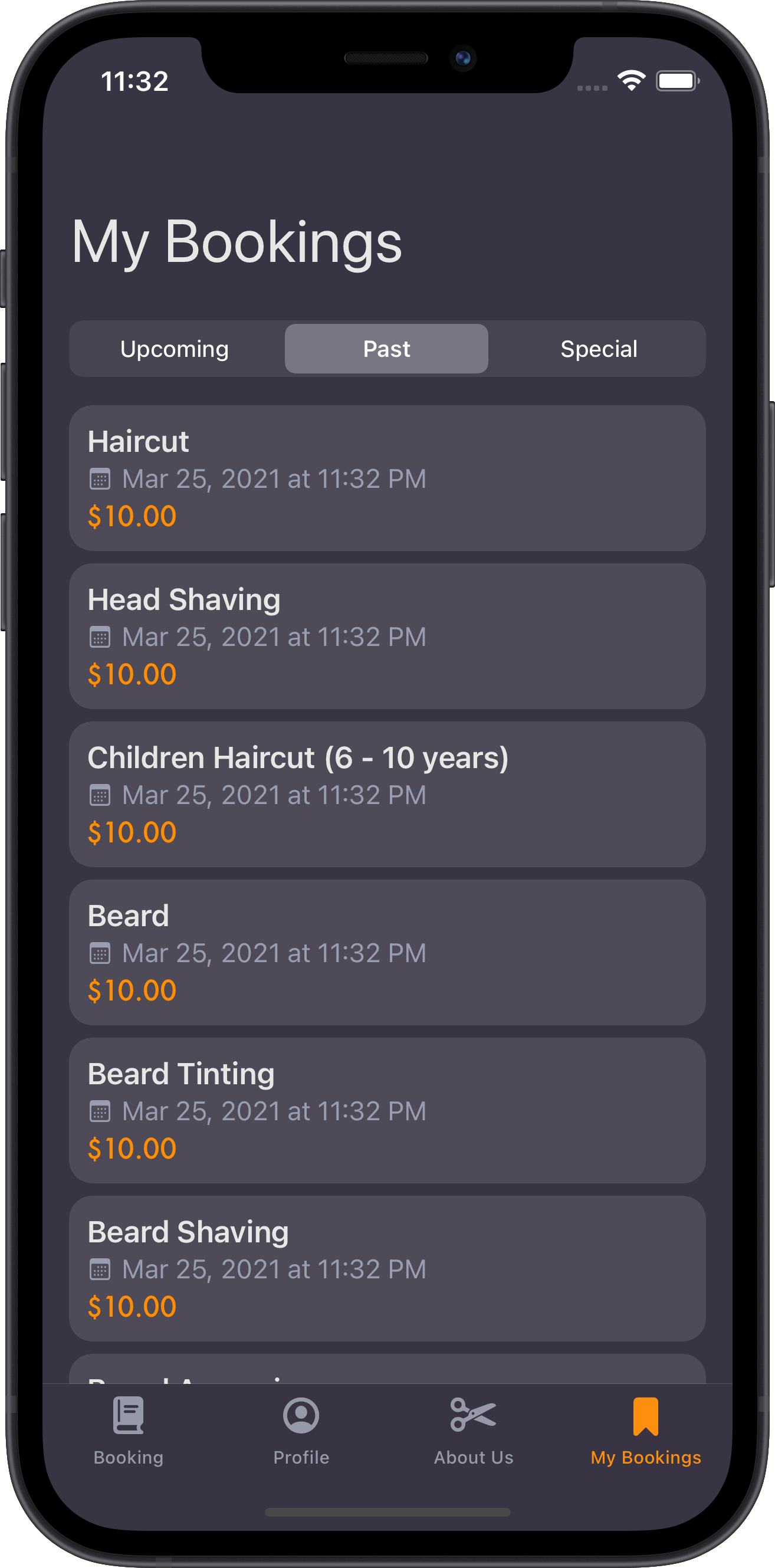Screen dimensions: 775x1568
Task: Open the Haircut booking card
Action: [x=387, y=478]
